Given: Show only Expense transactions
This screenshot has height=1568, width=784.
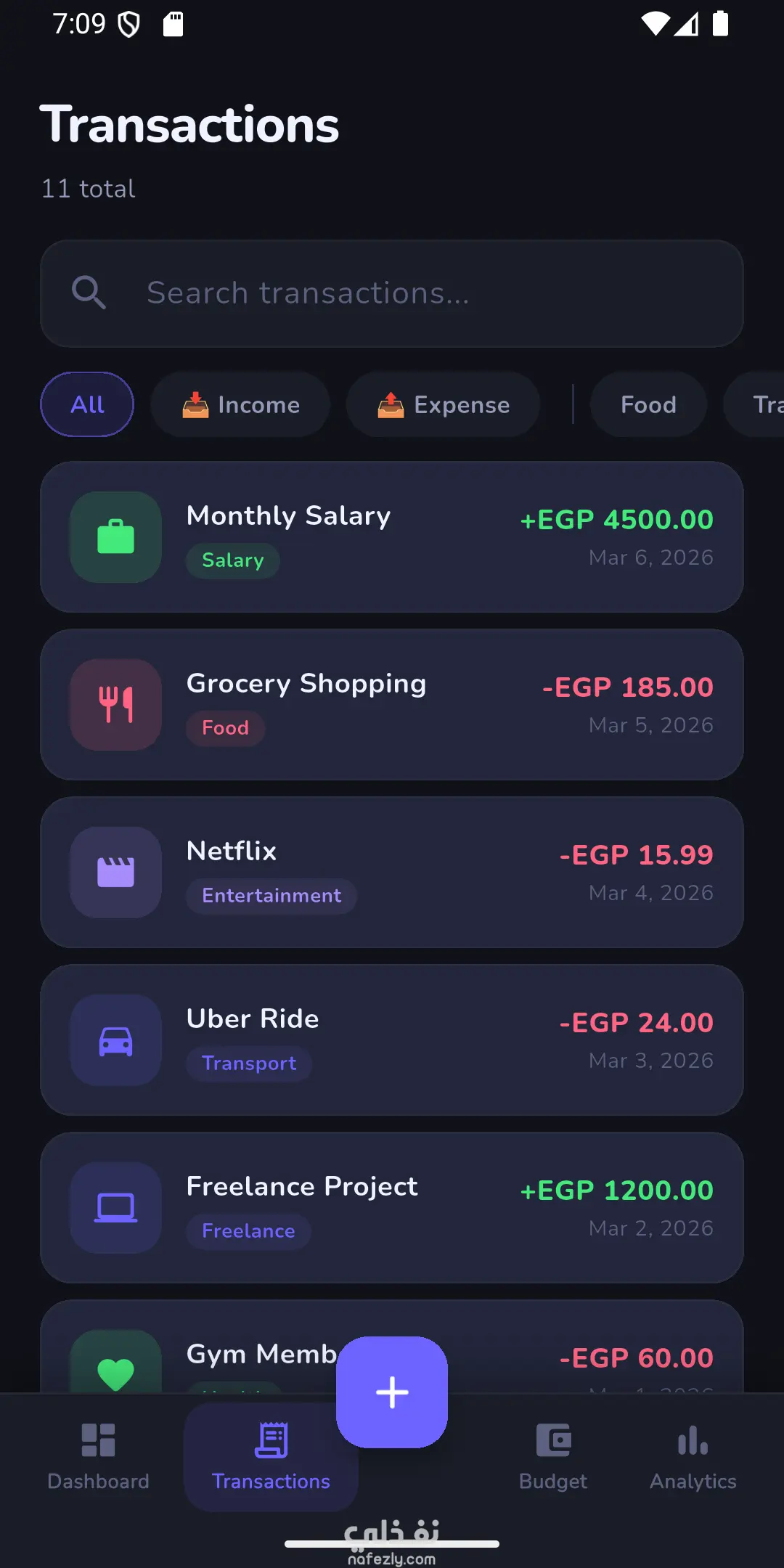Looking at the screenshot, I should (443, 404).
